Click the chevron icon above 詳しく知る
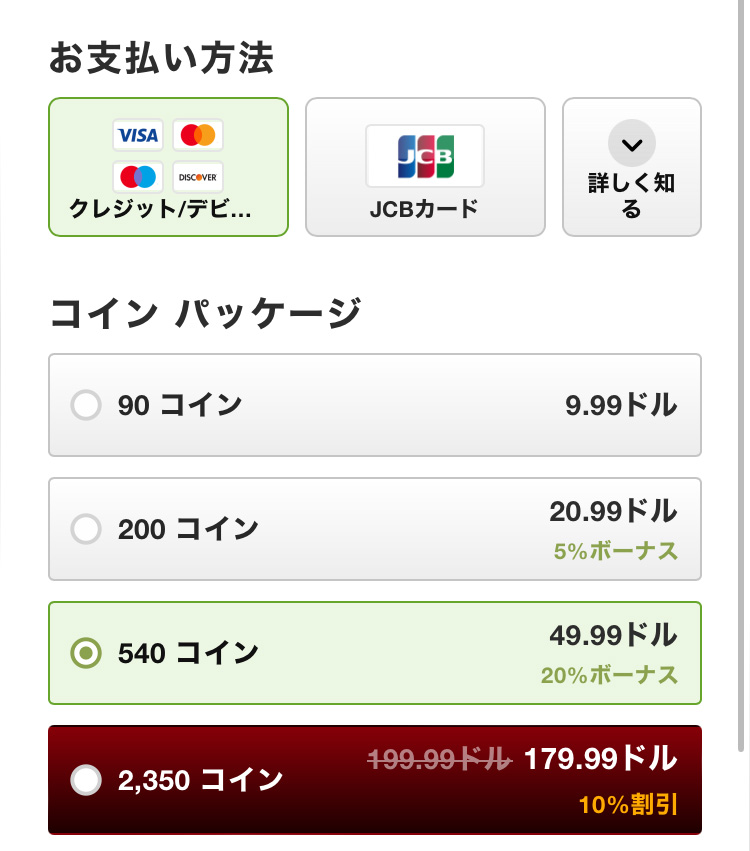 [631, 143]
